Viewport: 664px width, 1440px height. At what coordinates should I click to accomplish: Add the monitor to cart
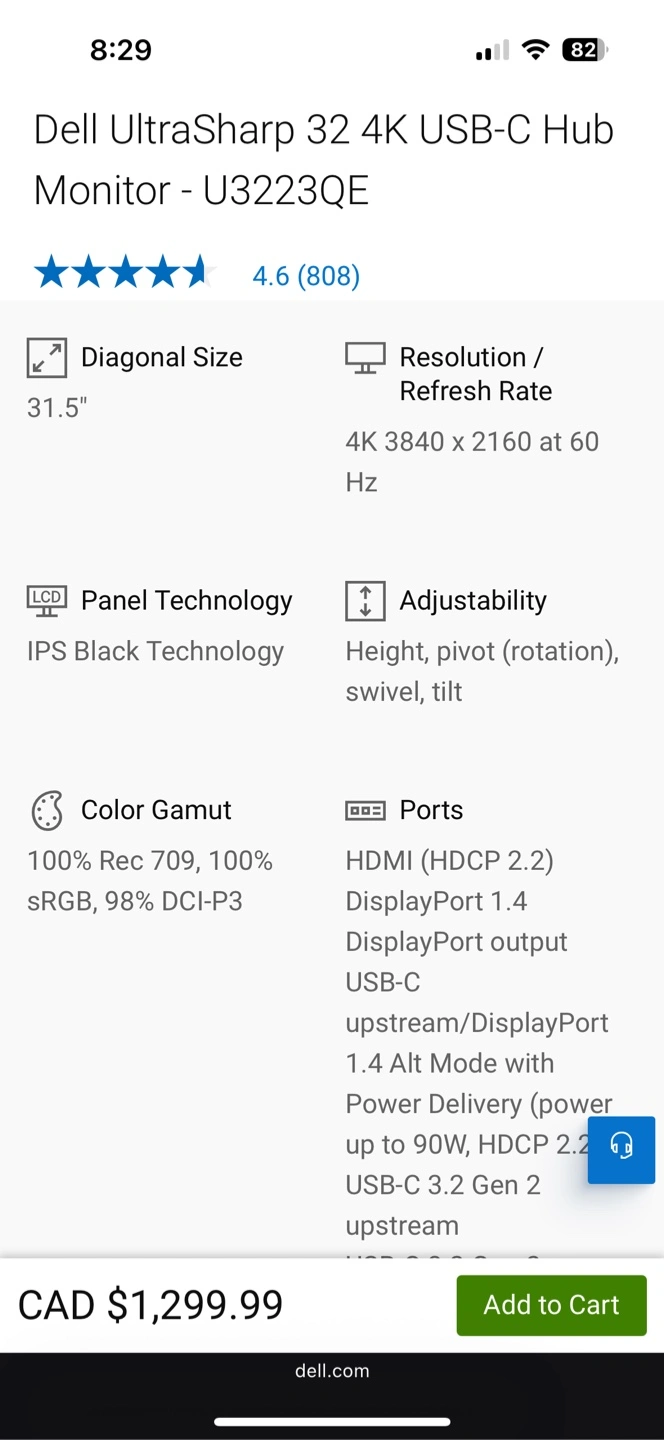551,1305
